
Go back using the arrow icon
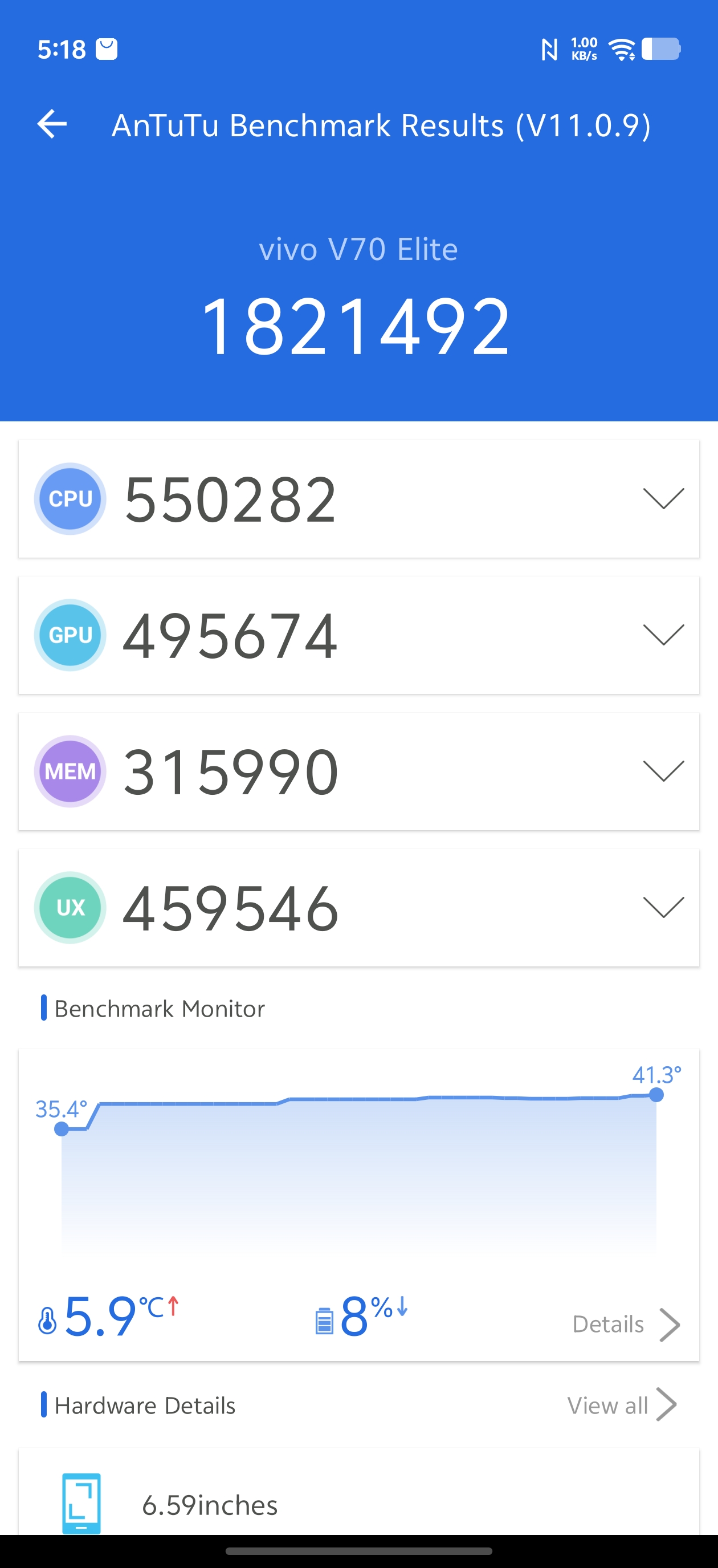pyautogui.click(x=52, y=124)
